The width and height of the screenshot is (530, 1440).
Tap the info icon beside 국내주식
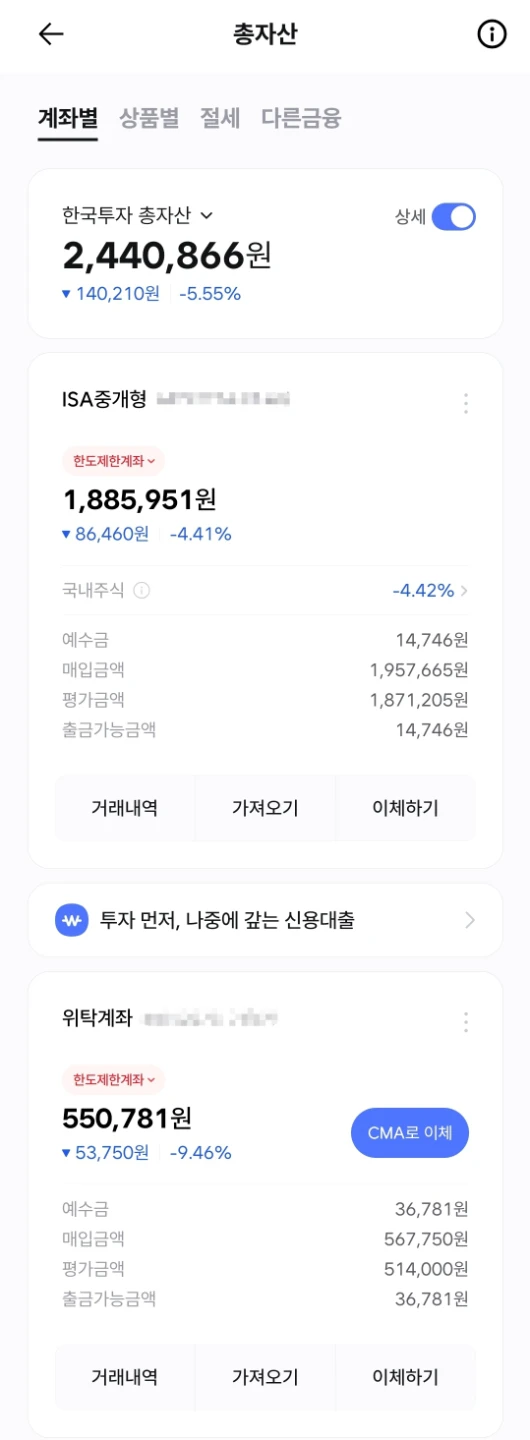pyautogui.click(x=142, y=590)
